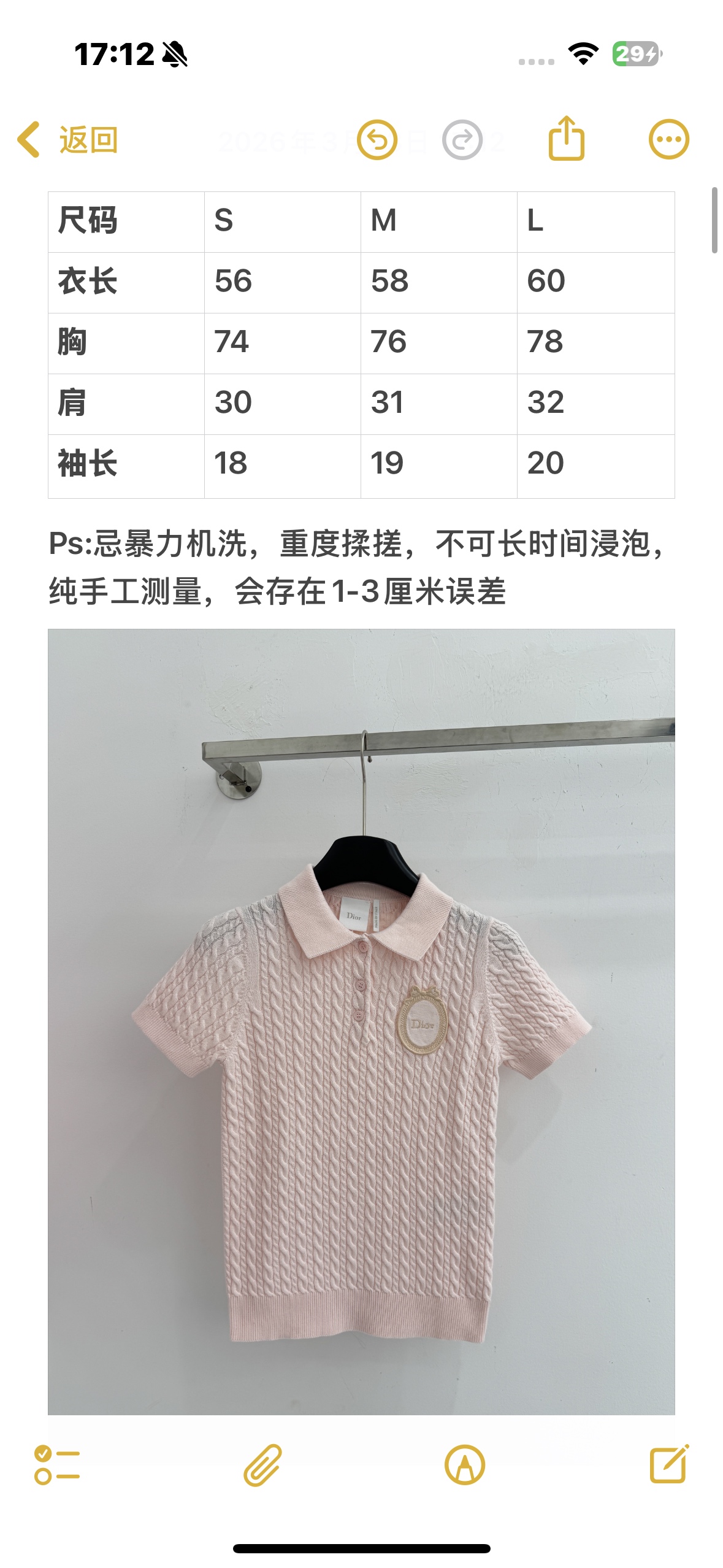Redo the last undone edit
The image size is (723, 1568).
(462, 140)
